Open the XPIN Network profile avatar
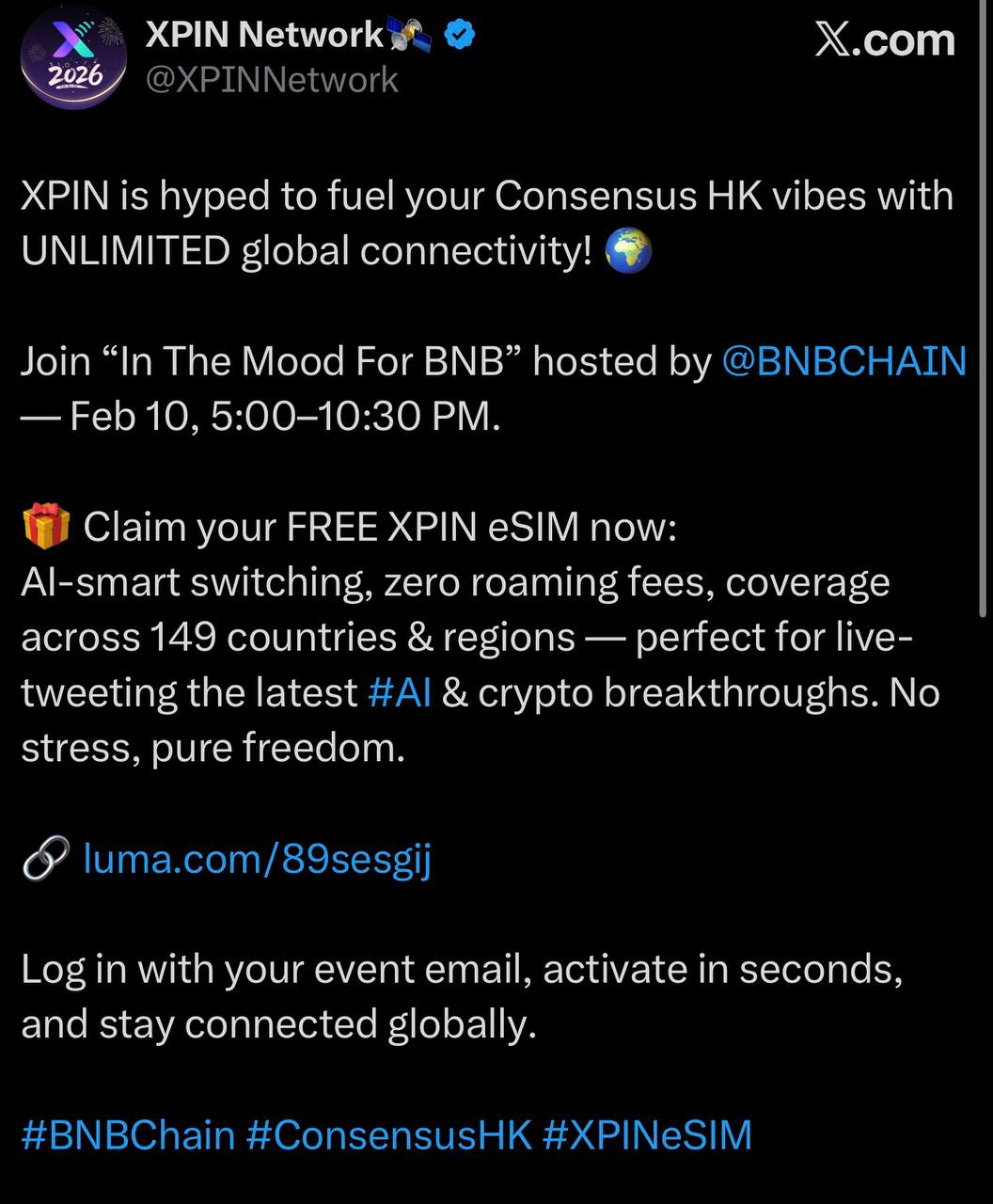 click(73, 60)
